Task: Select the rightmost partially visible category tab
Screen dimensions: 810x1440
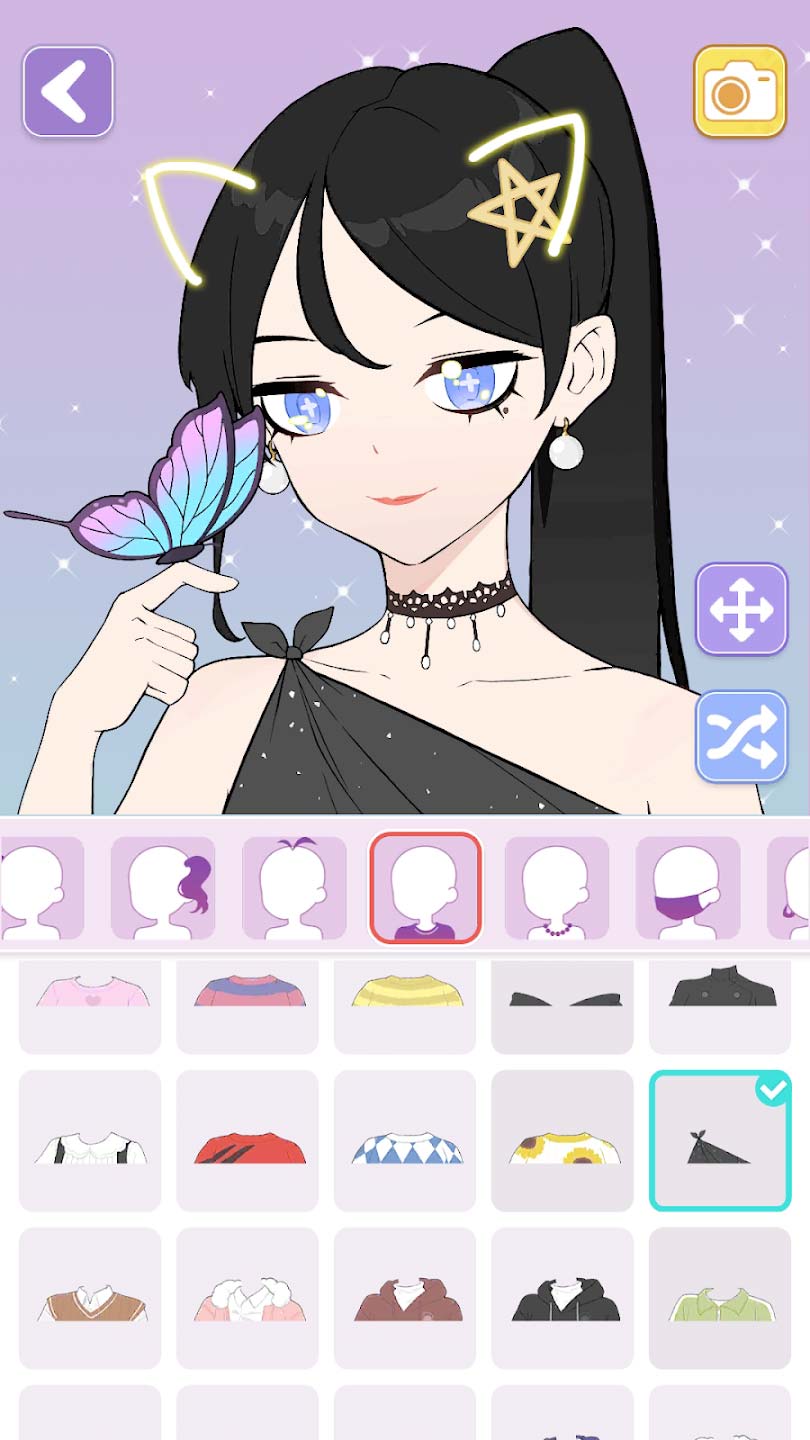Action: (795, 888)
